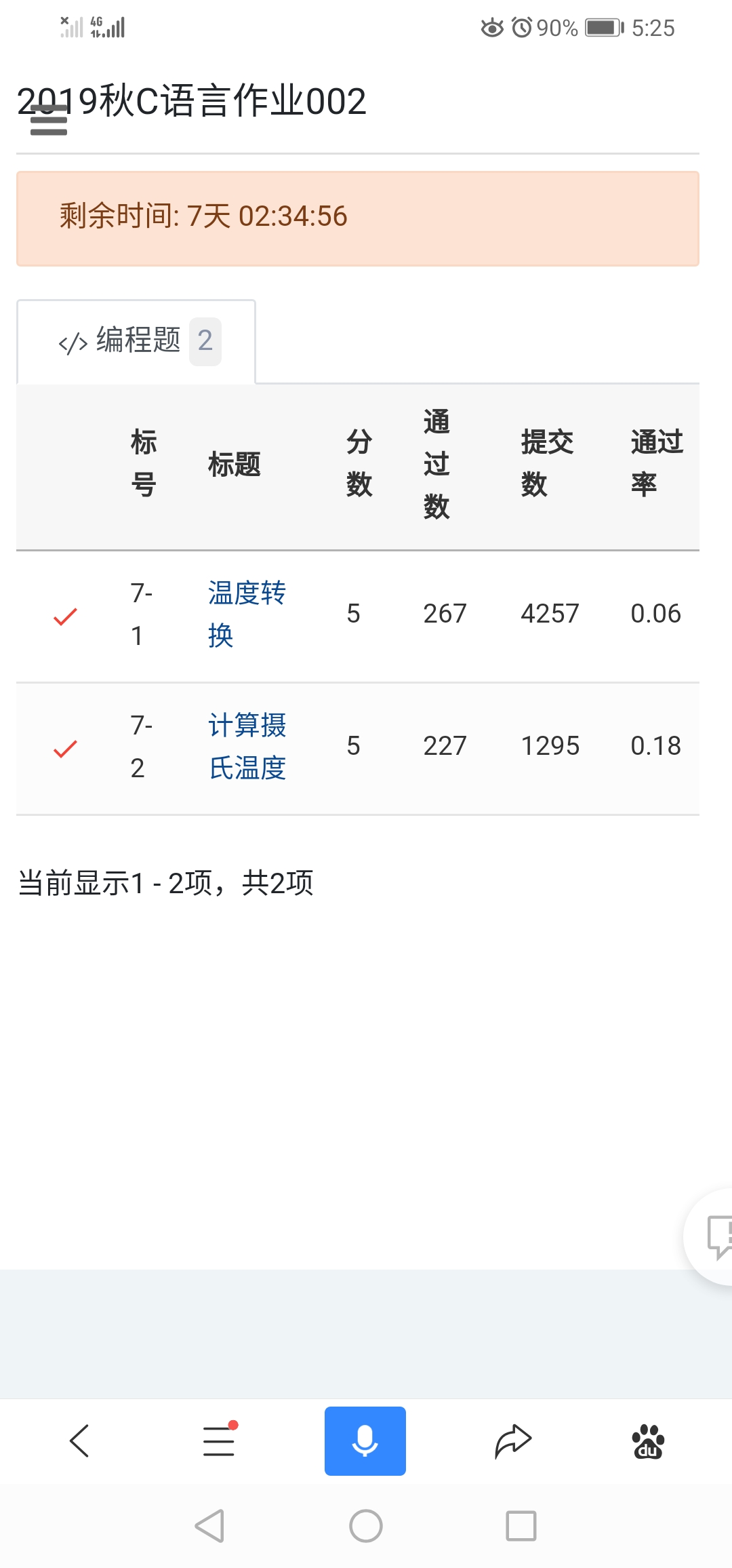
Task: Open the floating feedback bubble
Action: pyautogui.click(x=716, y=1236)
